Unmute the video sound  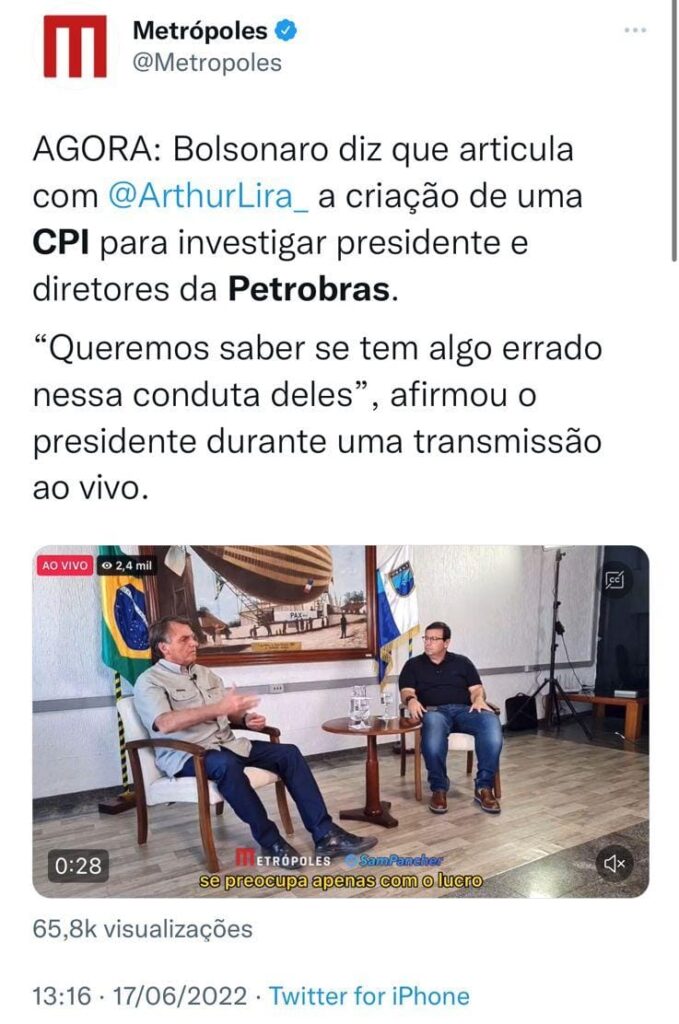tap(614, 864)
